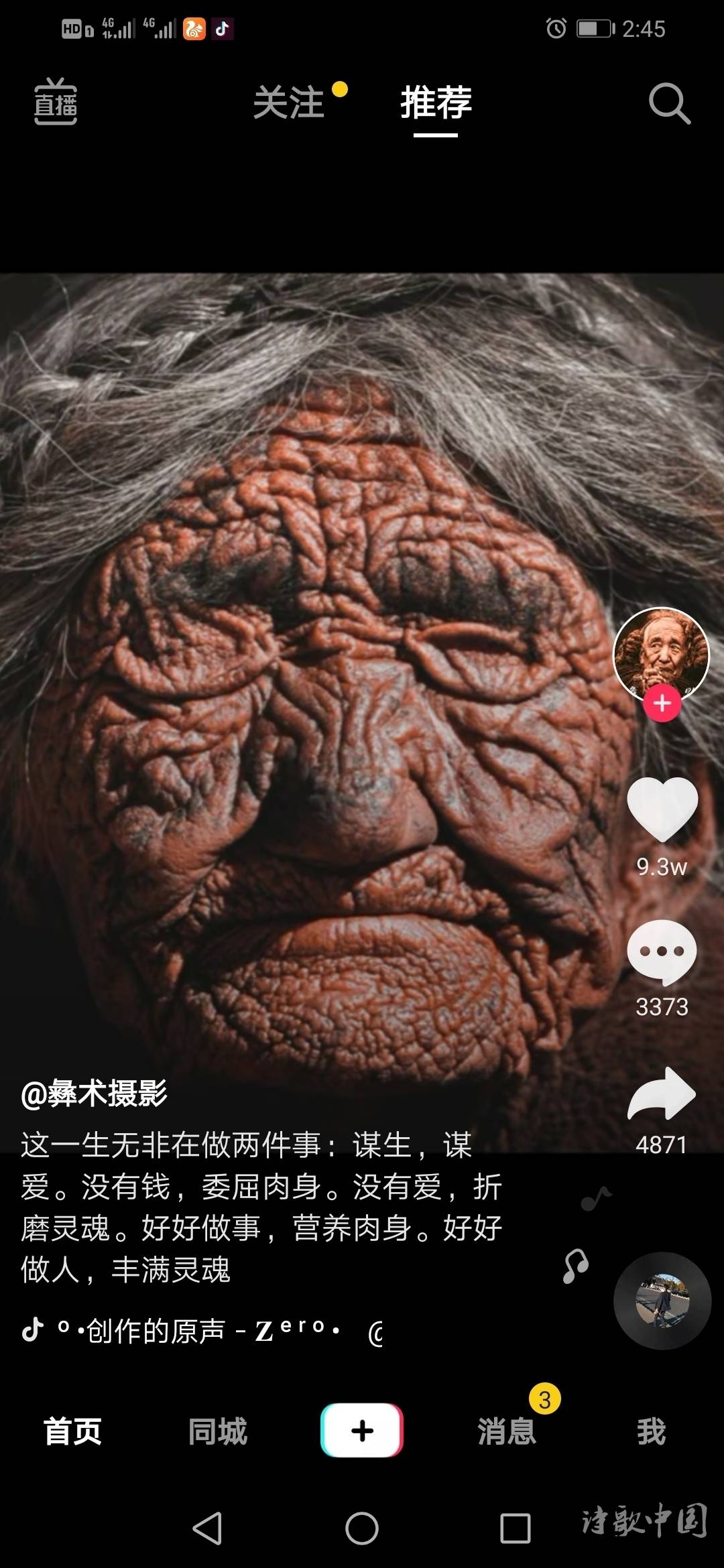Switch to the 同城 nearby tab

tap(217, 1431)
